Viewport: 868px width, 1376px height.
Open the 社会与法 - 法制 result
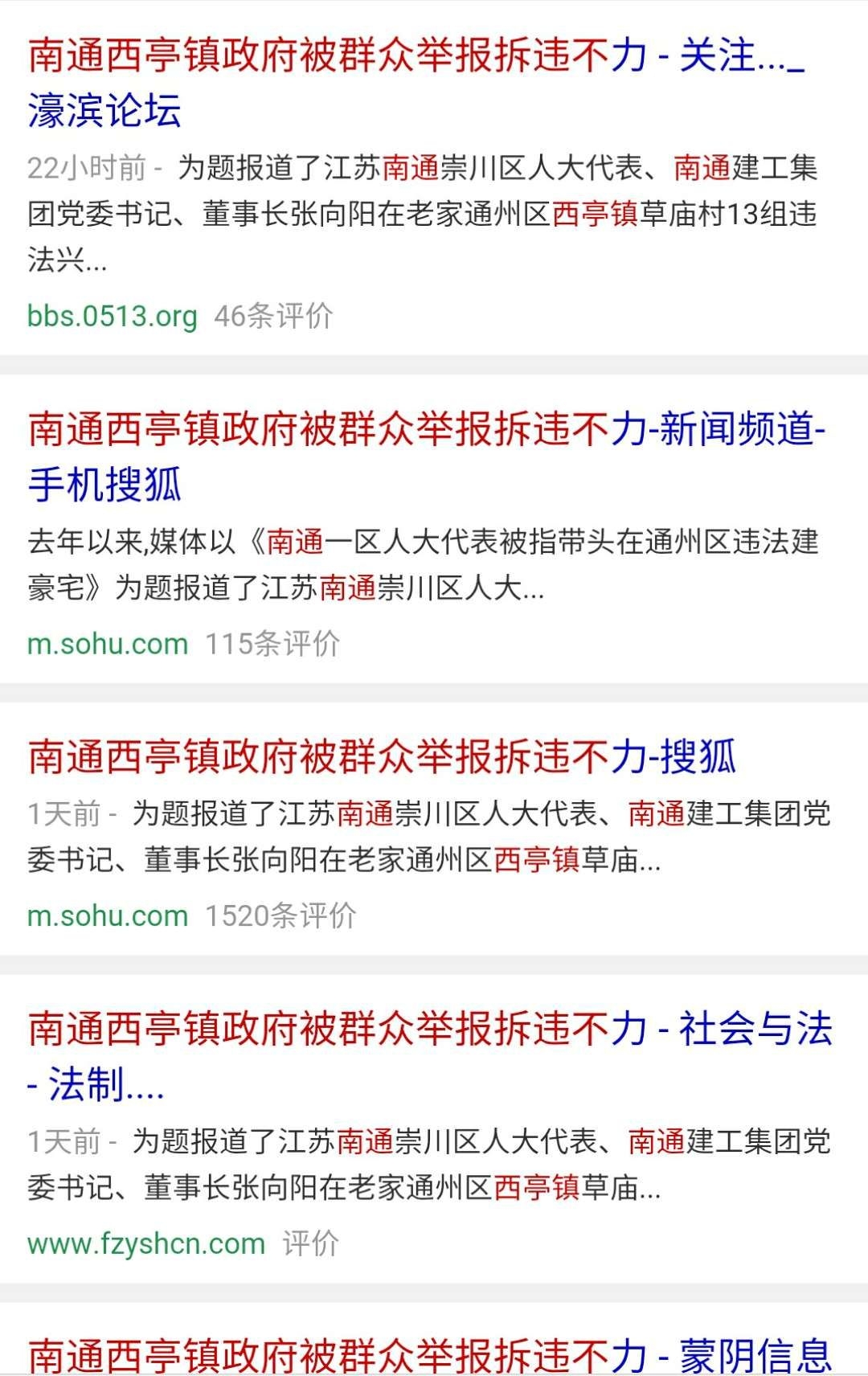pyautogui.click(x=338, y=1030)
